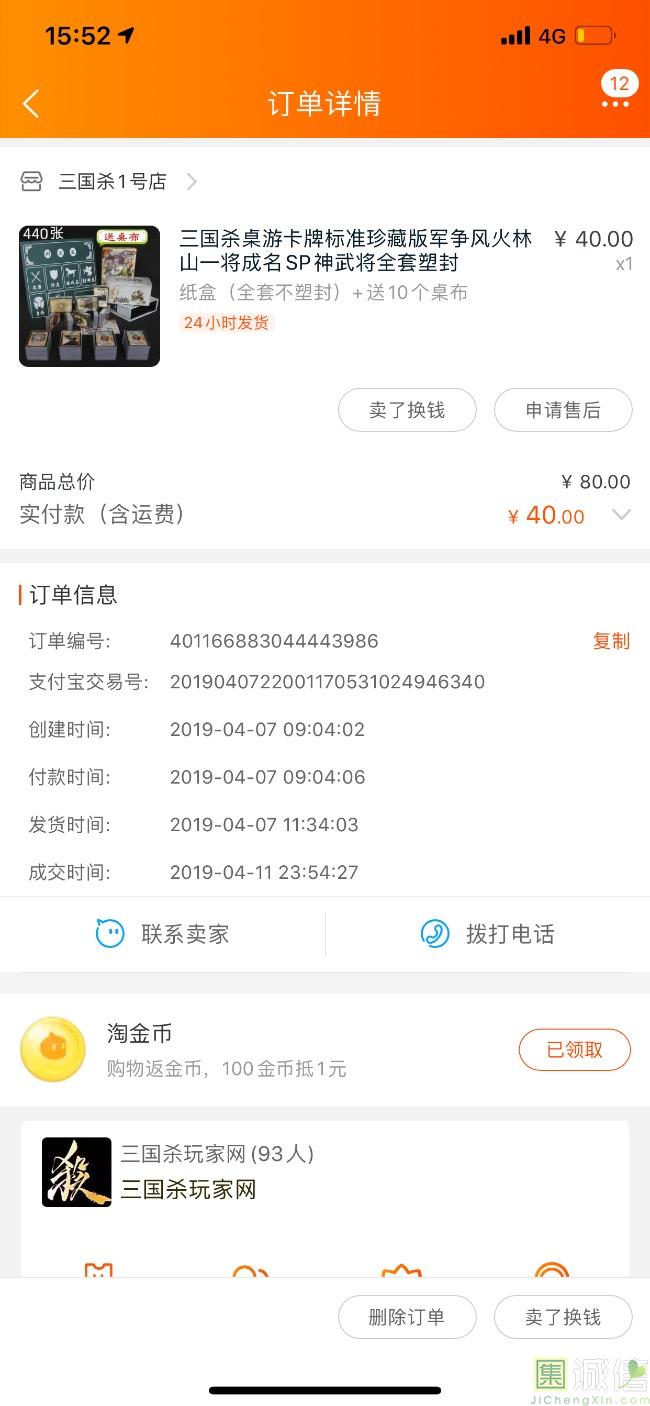This screenshot has width=650, height=1406.
Task: Go back from order details
Action: tap(31, 103)
